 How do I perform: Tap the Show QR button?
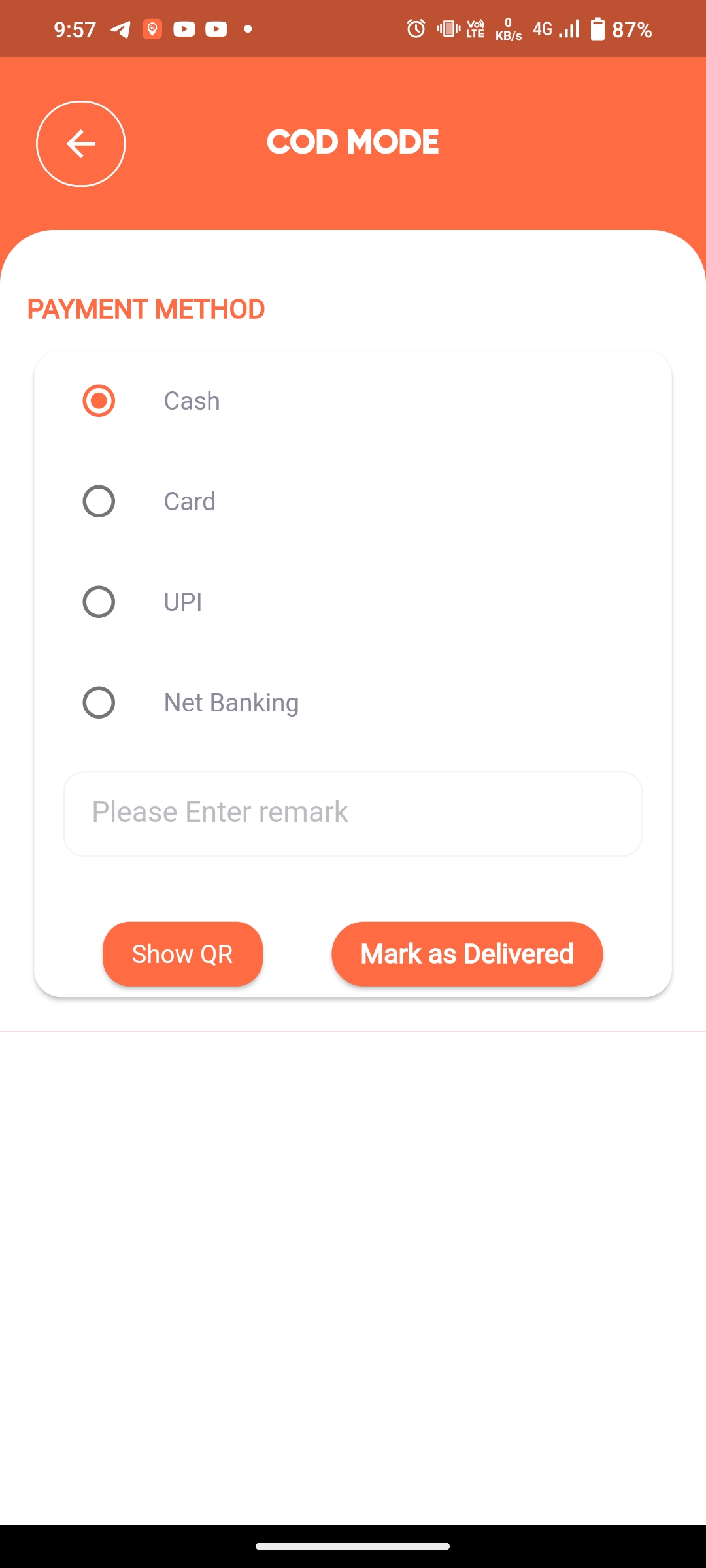pos(182,954)
